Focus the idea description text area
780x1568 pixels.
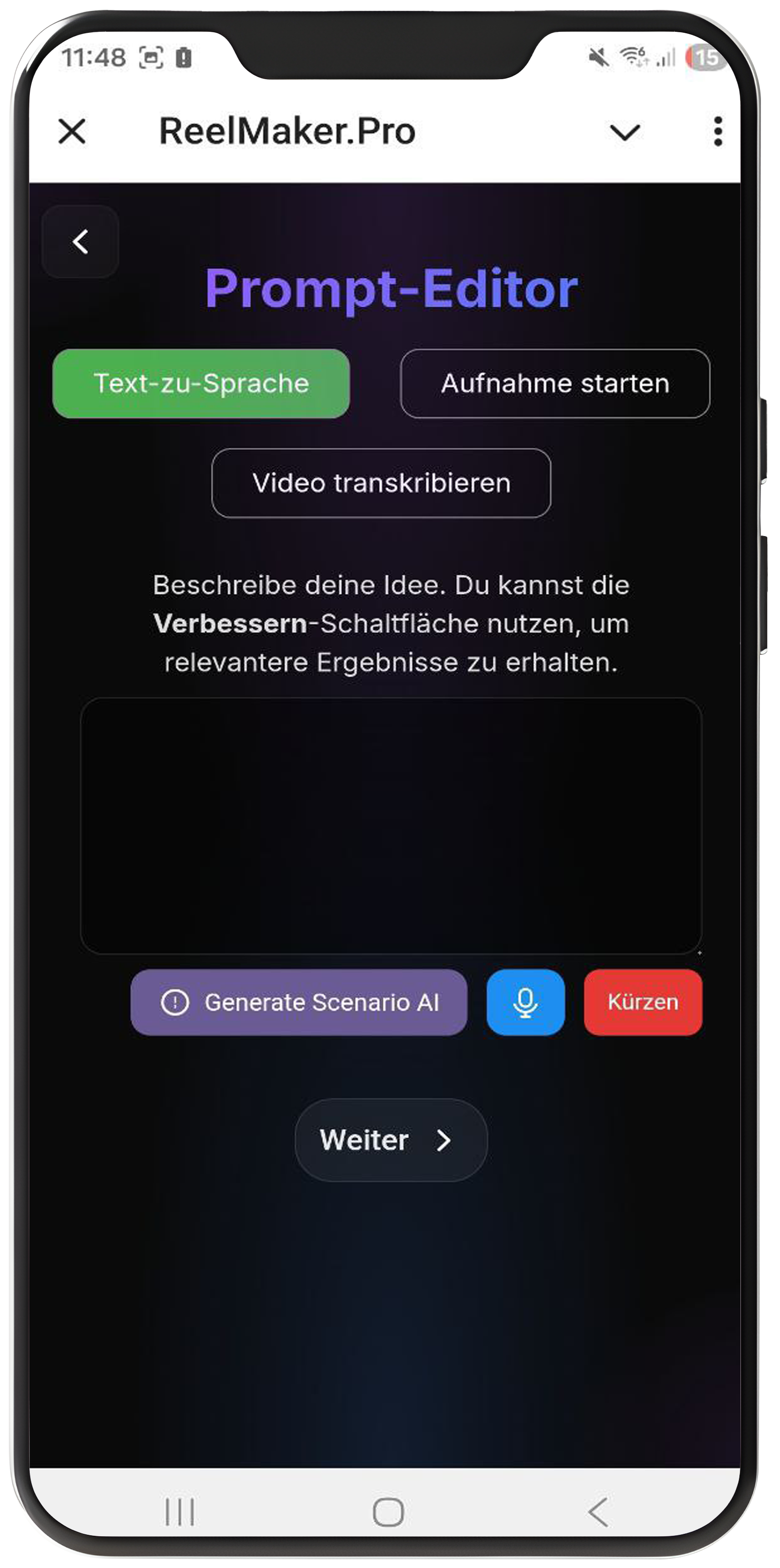[391, 825]
